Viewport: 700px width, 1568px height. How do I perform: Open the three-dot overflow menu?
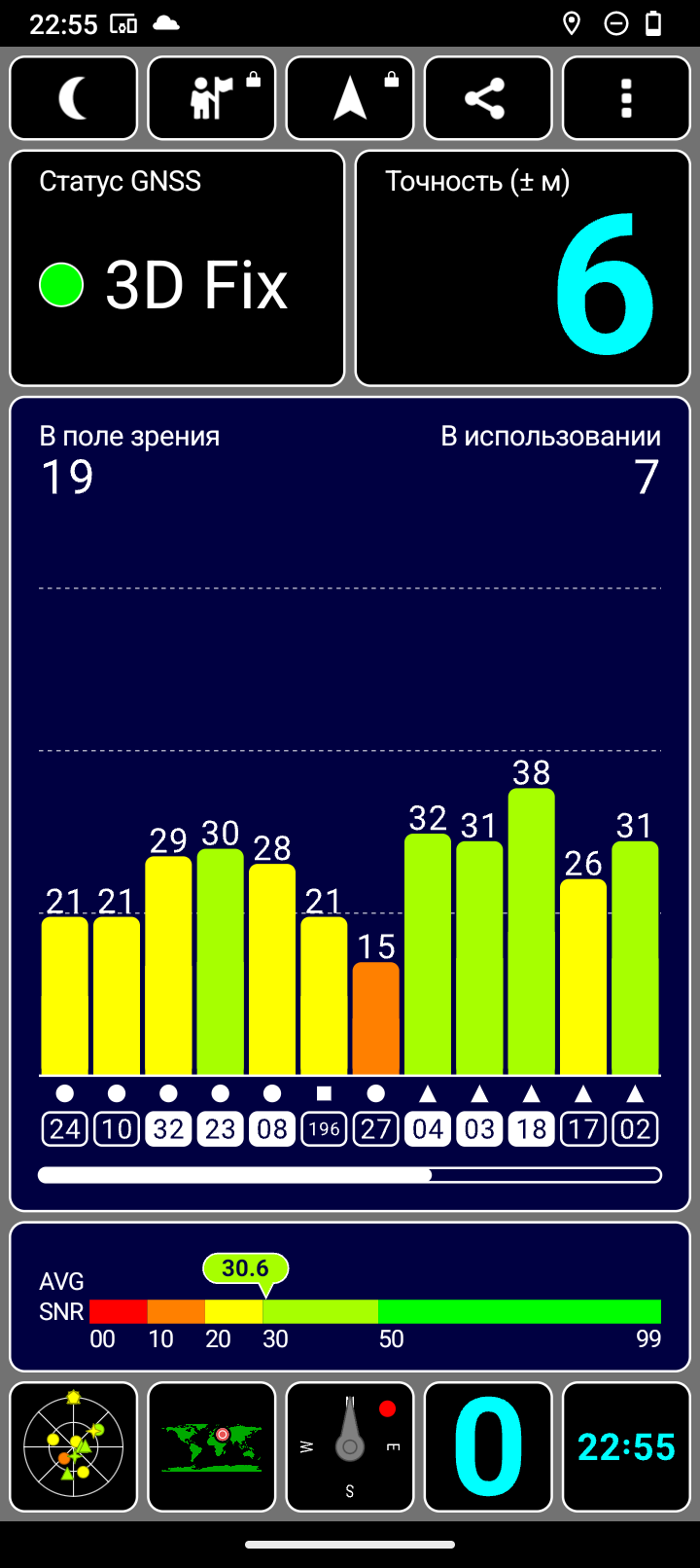[626, 98]
